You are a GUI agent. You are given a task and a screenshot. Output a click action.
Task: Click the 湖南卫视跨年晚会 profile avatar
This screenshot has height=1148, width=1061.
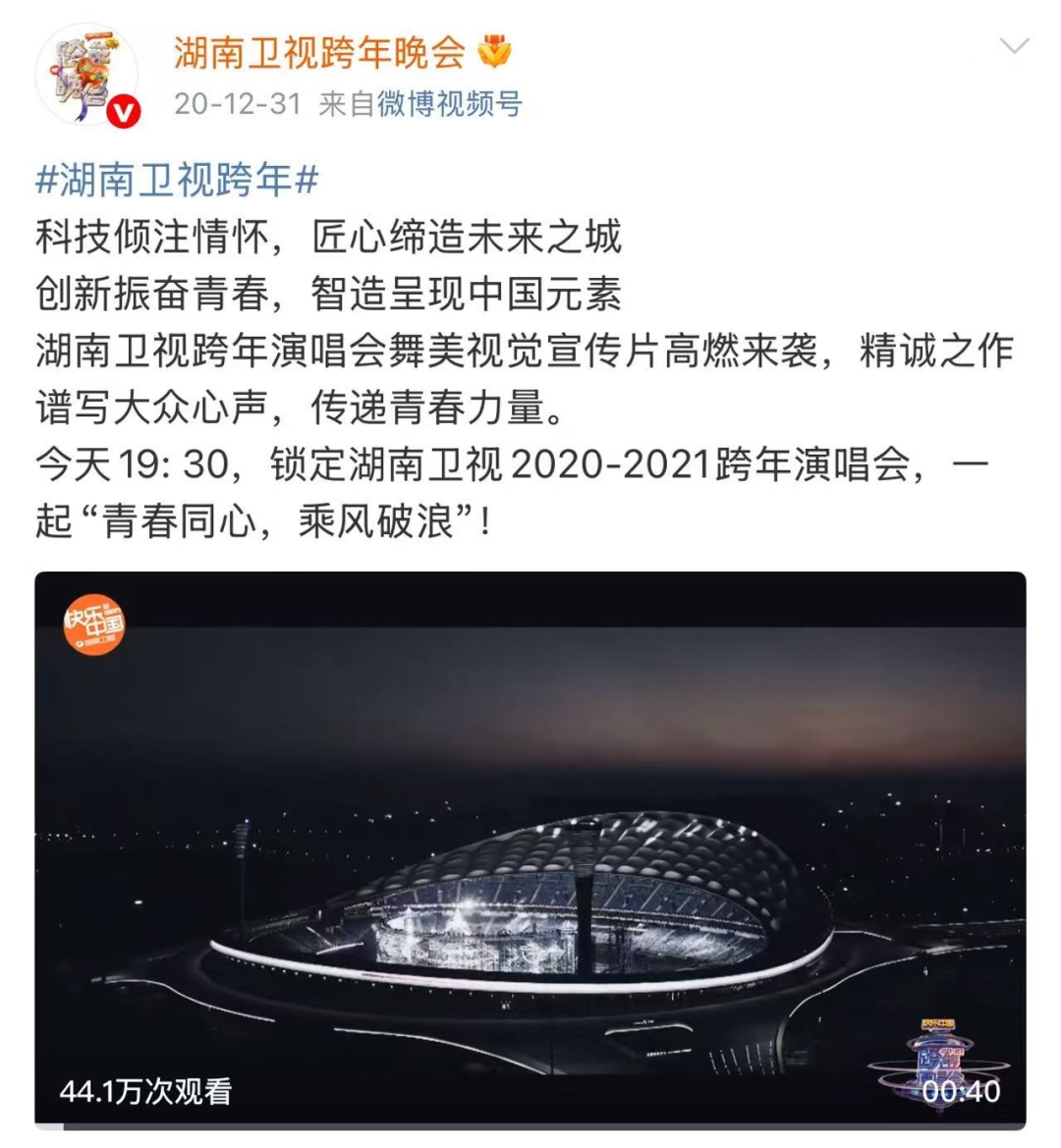tap(88, 74)
